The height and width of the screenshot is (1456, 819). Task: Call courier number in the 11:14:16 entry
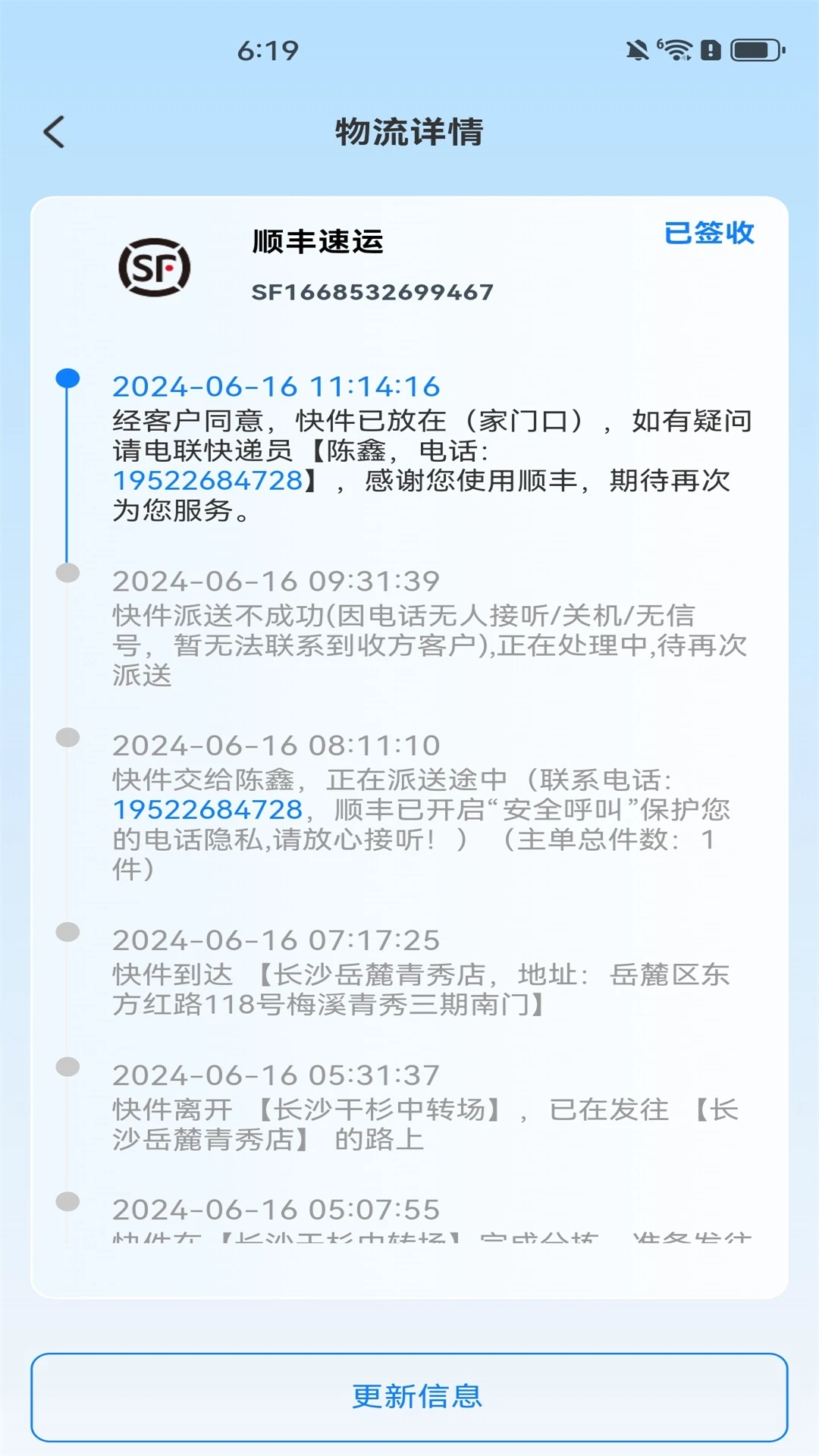[x=208, y=481]
